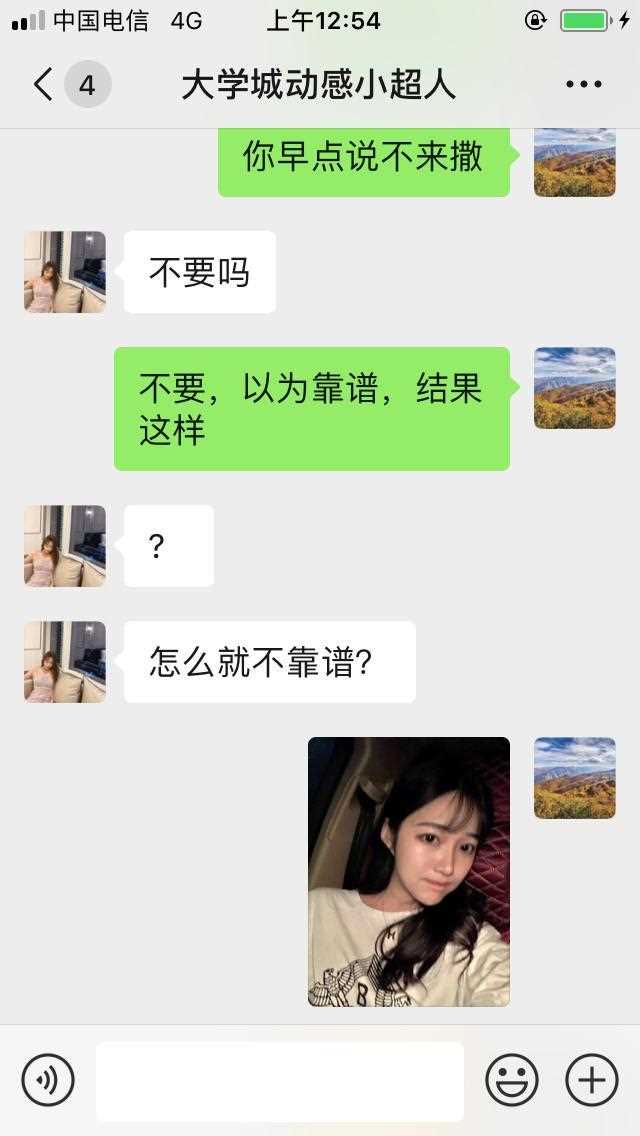Open my avatar beside the sent photo

coord(575,778)
